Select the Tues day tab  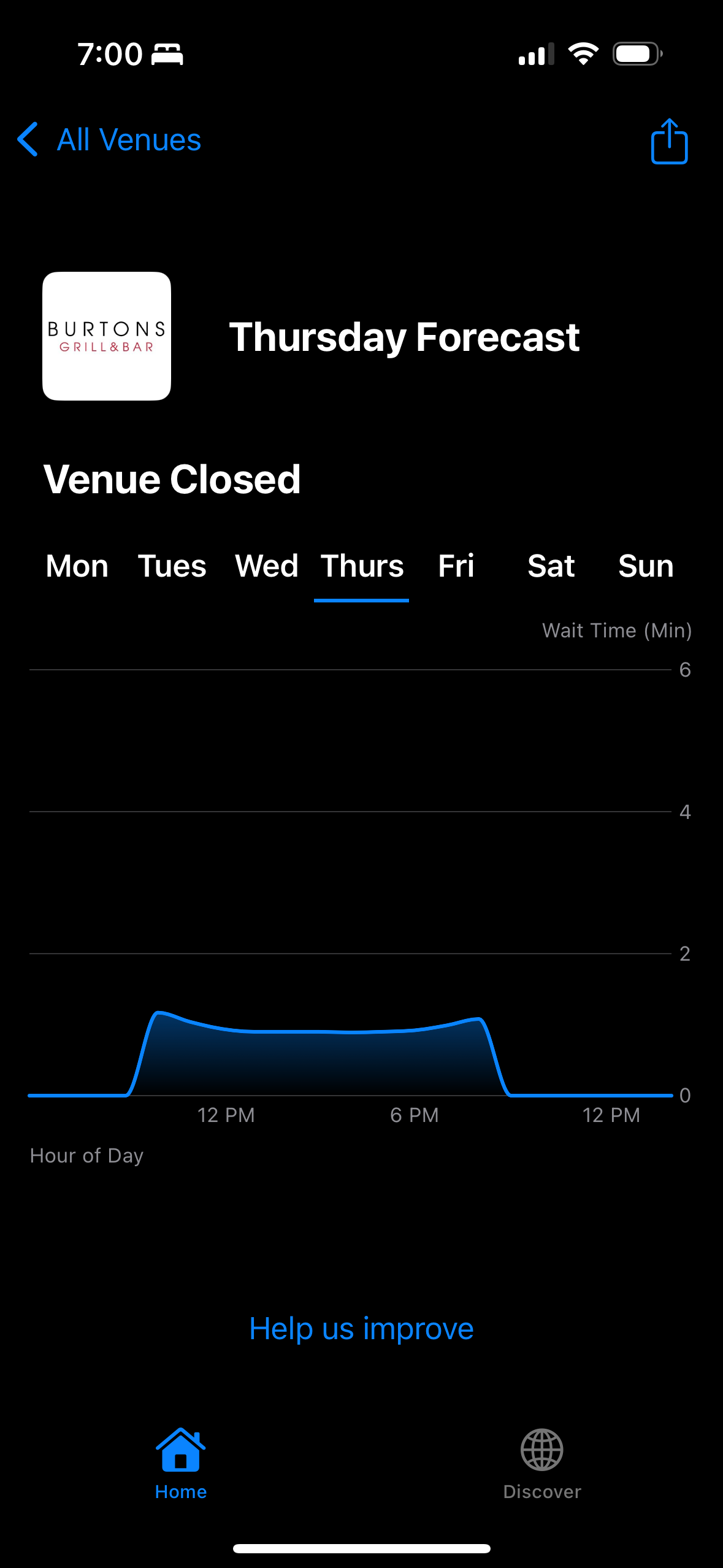(x=172, y=566)
